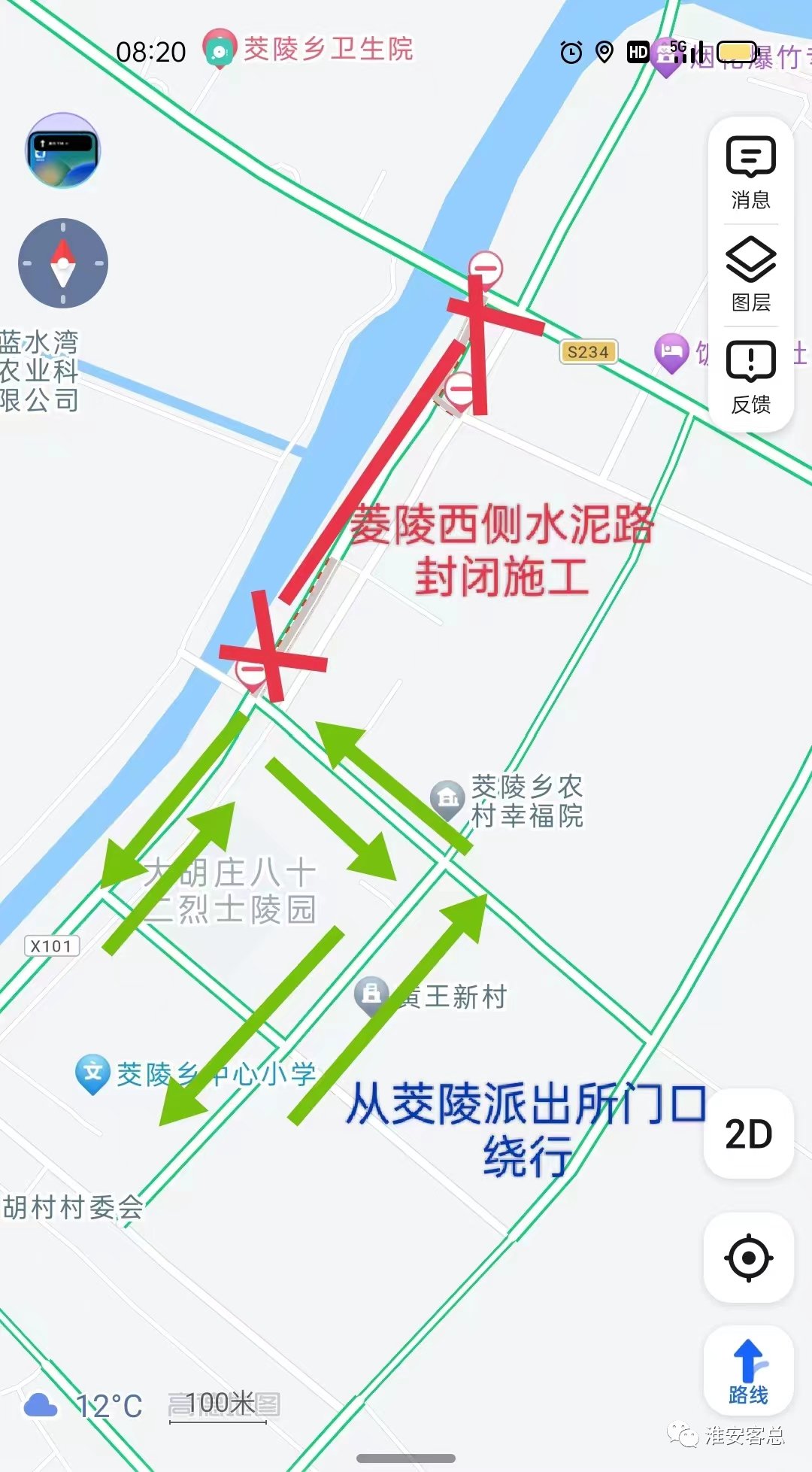
Task: Select the 茭陵乡农村幸福院 map marker
Action: point(447,797)
